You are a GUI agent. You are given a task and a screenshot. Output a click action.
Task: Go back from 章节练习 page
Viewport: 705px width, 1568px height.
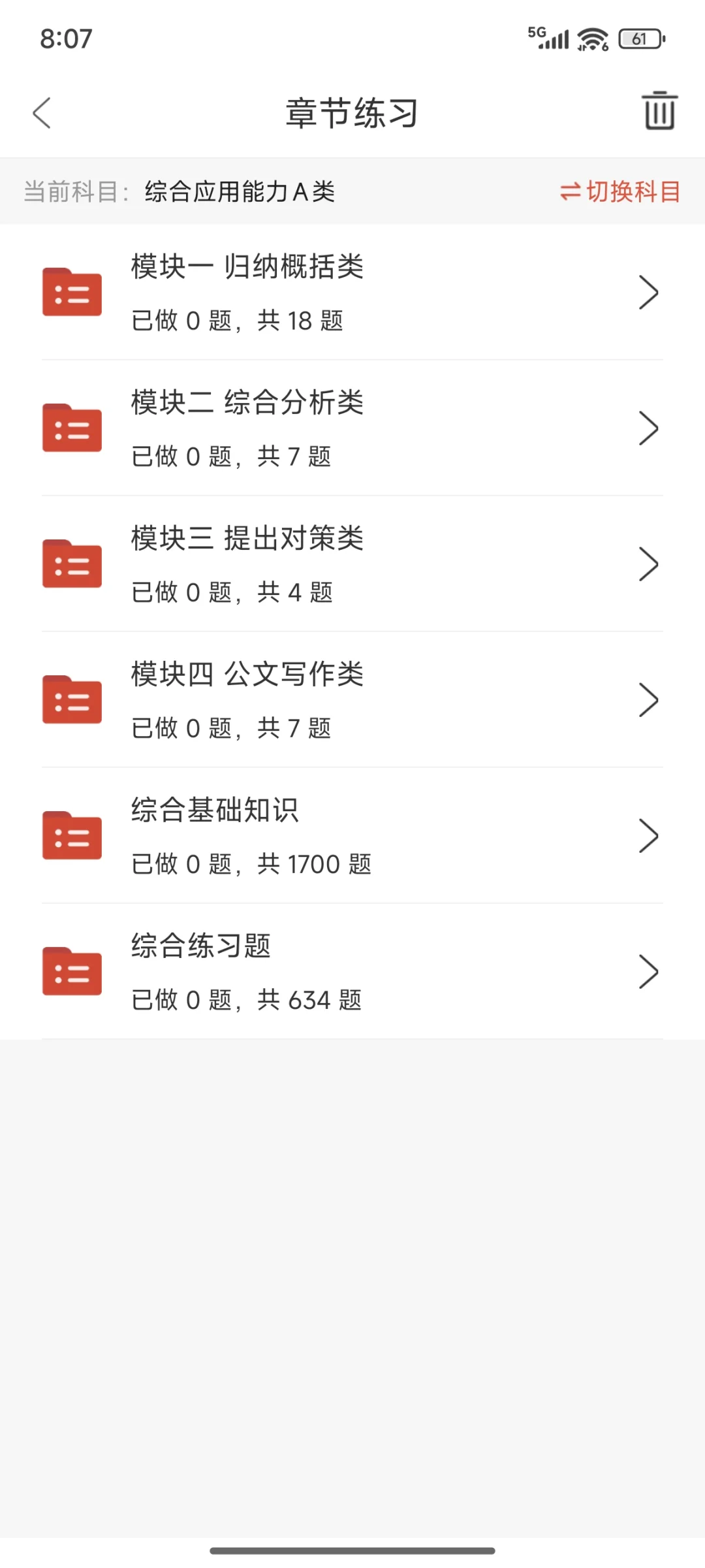(42, 113)
